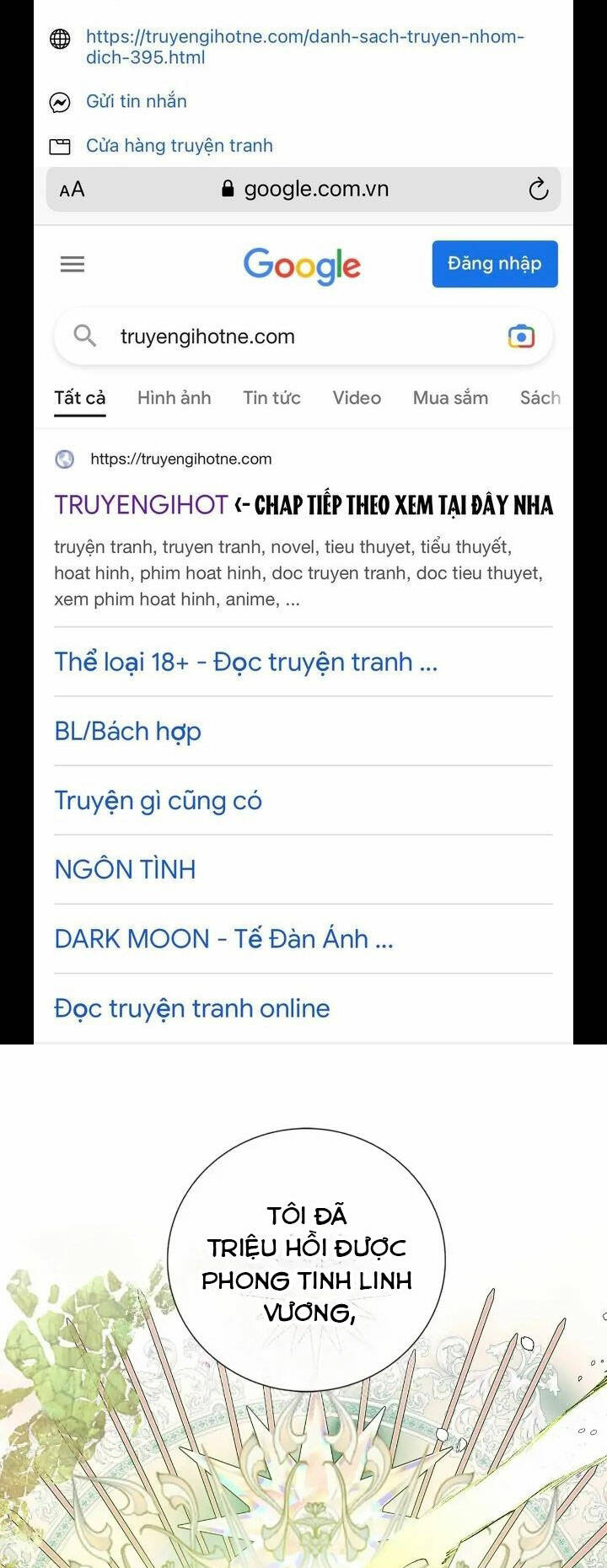Switch to Mua sắm results
607x1568 pixels.
tap(450, 397)
